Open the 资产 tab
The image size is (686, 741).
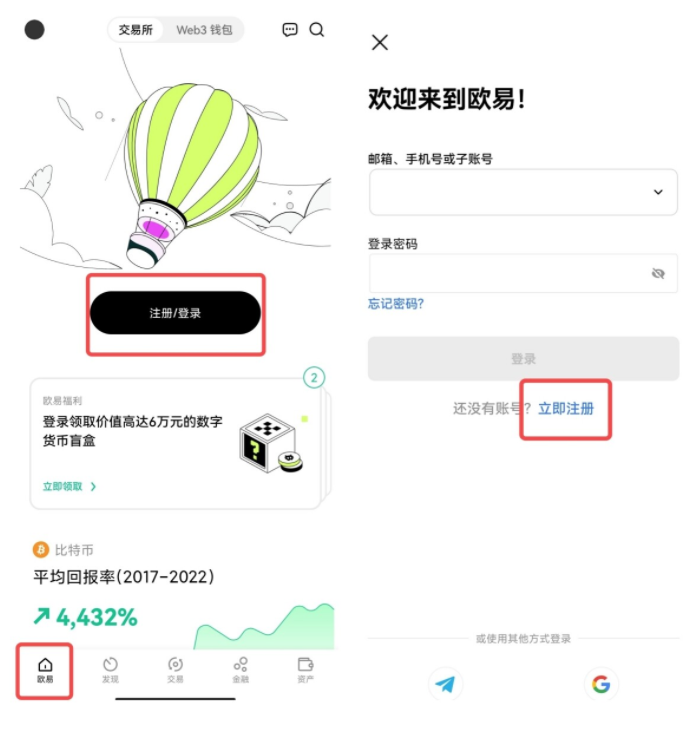306,670
